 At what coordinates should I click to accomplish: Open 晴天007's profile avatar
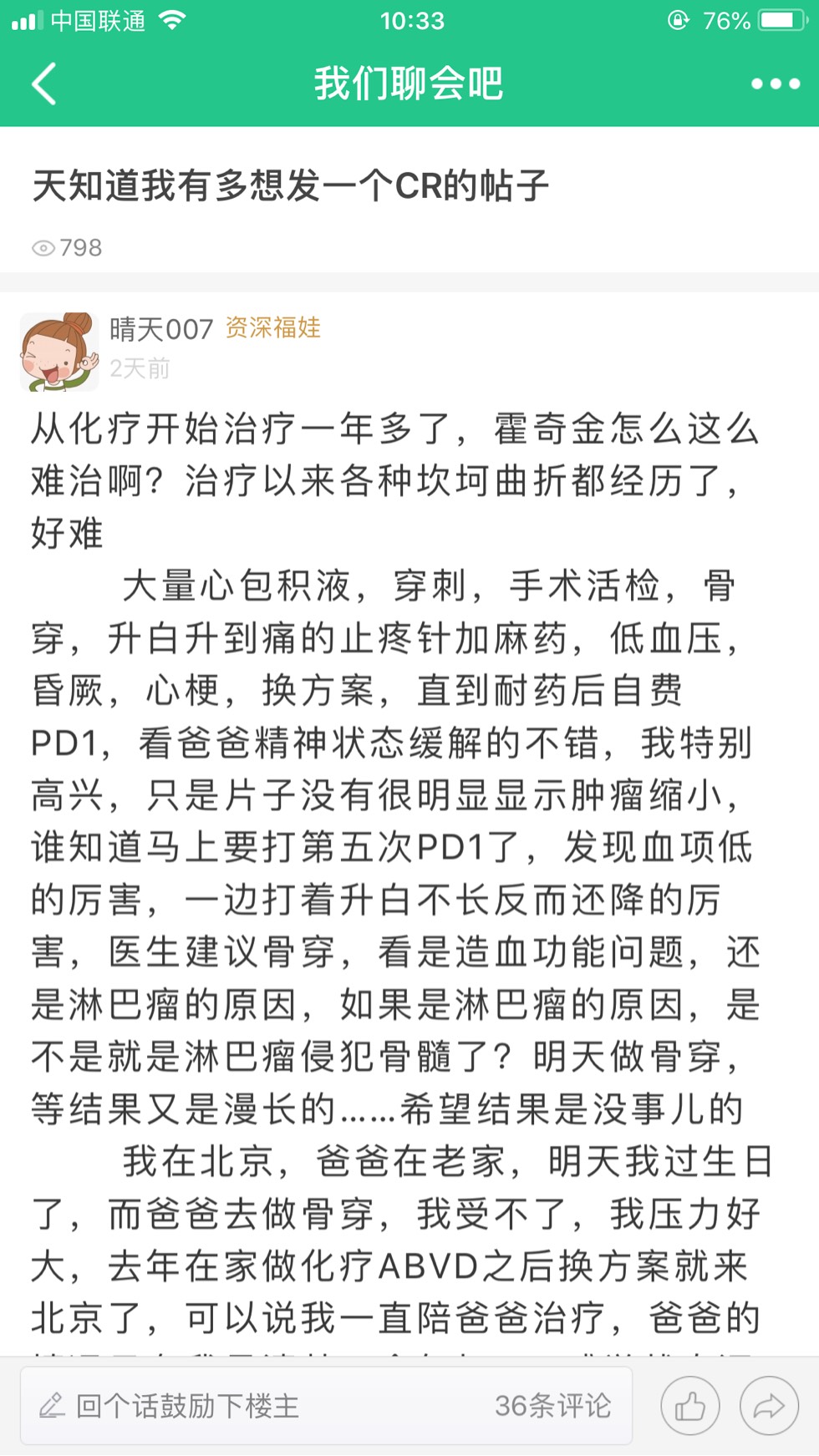(x=58, y=352)
